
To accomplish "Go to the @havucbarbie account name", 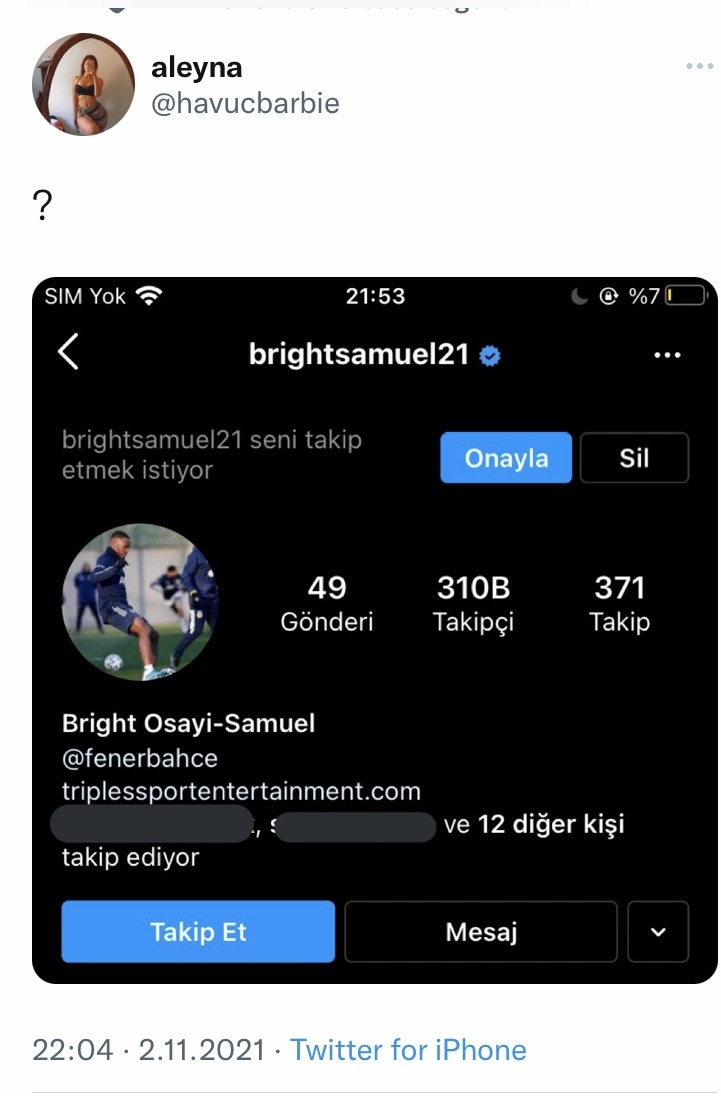I will pyautogui.click(x=245, y=103).
